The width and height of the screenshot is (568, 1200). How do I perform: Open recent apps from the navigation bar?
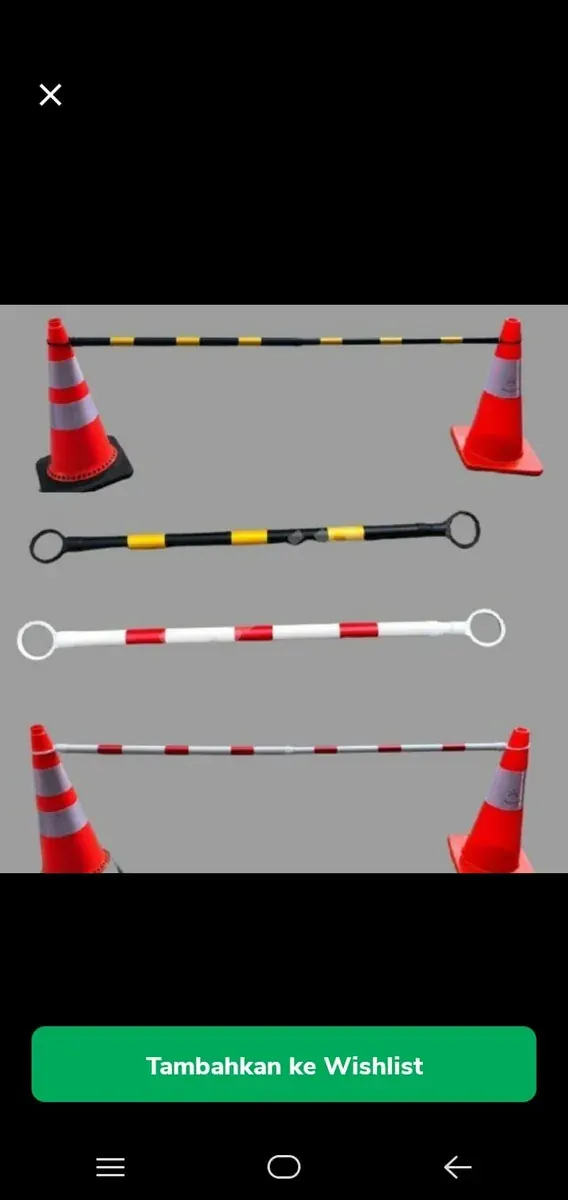110,1167
